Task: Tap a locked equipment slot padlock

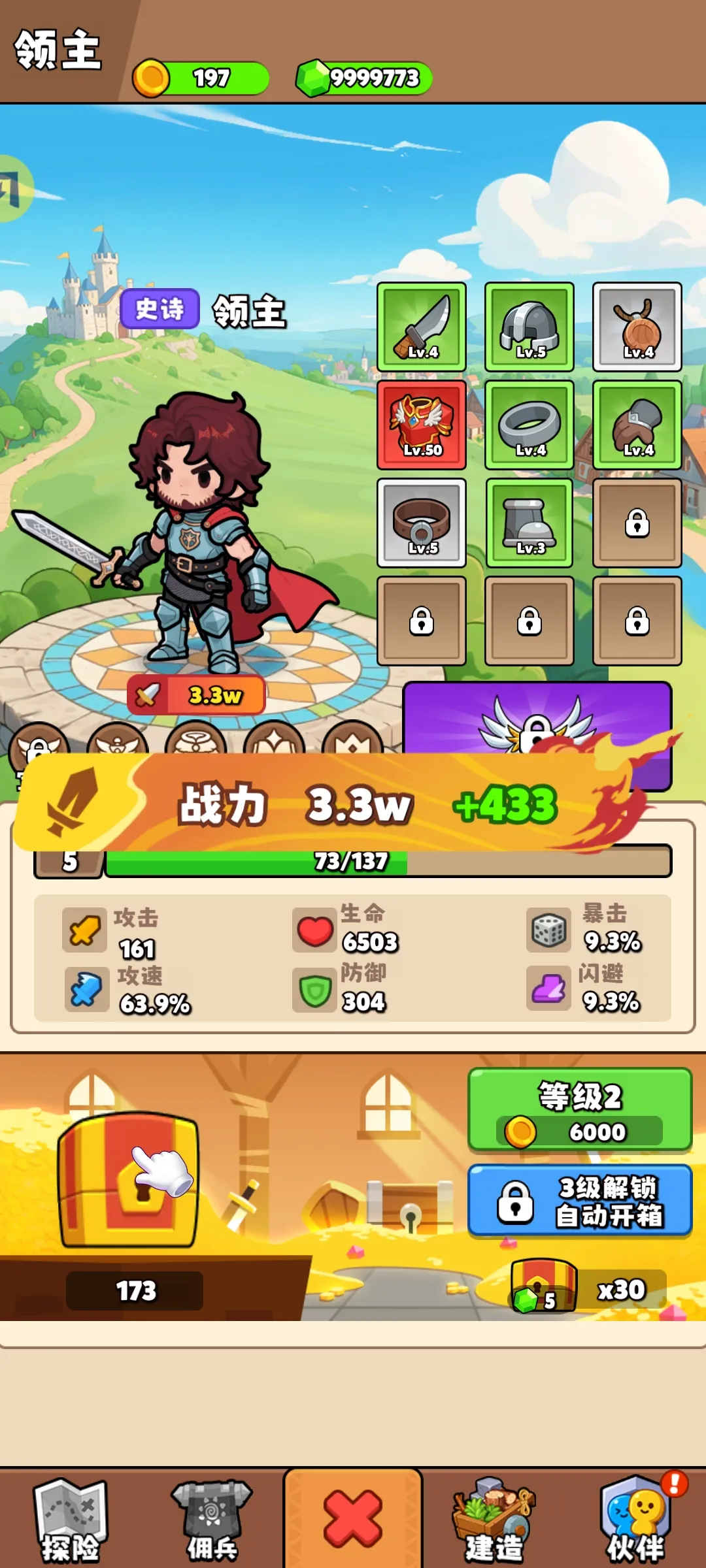Action: pyautogui.click(x=635, y=526)
